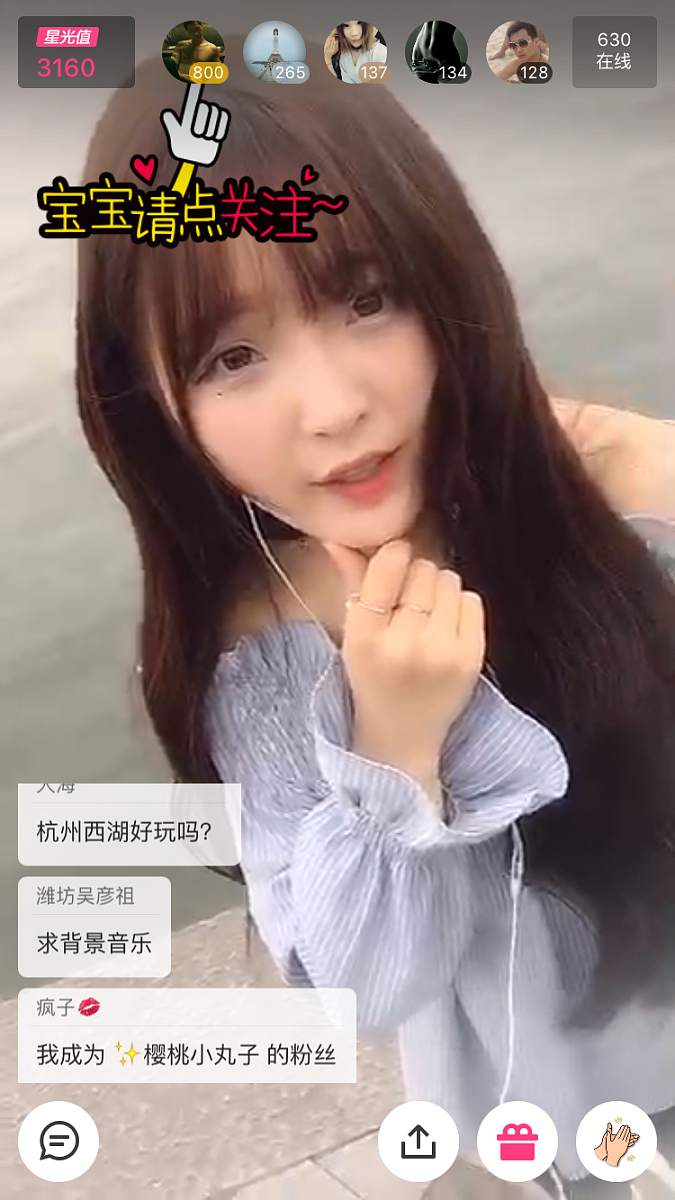Open viewer avatar with 134
The width and height of the screenshot is (675, 1200).
[437, 52]
